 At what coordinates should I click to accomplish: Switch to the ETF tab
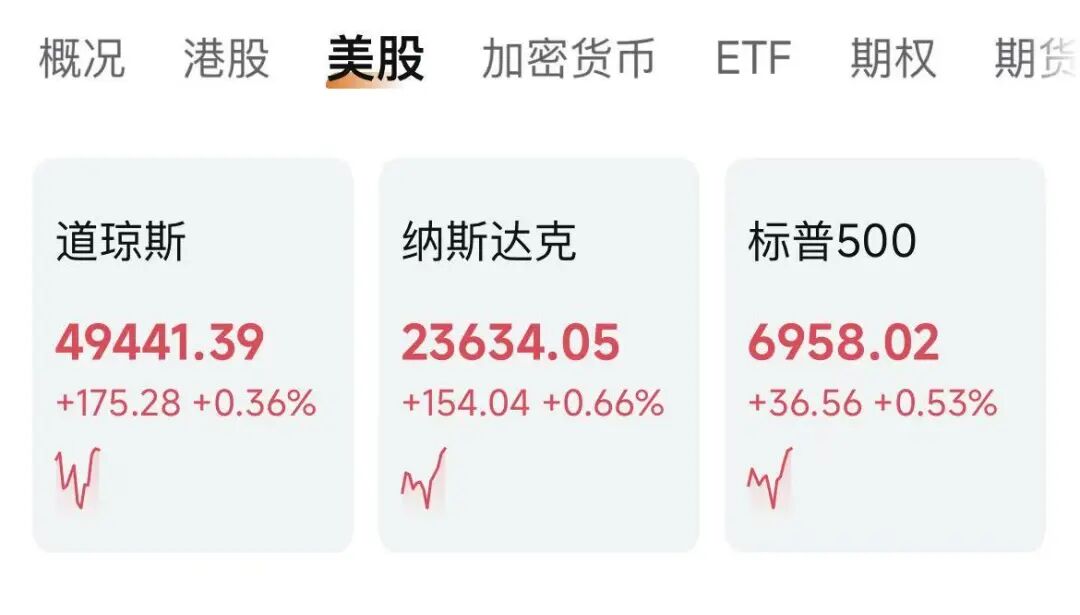(753, 58)
